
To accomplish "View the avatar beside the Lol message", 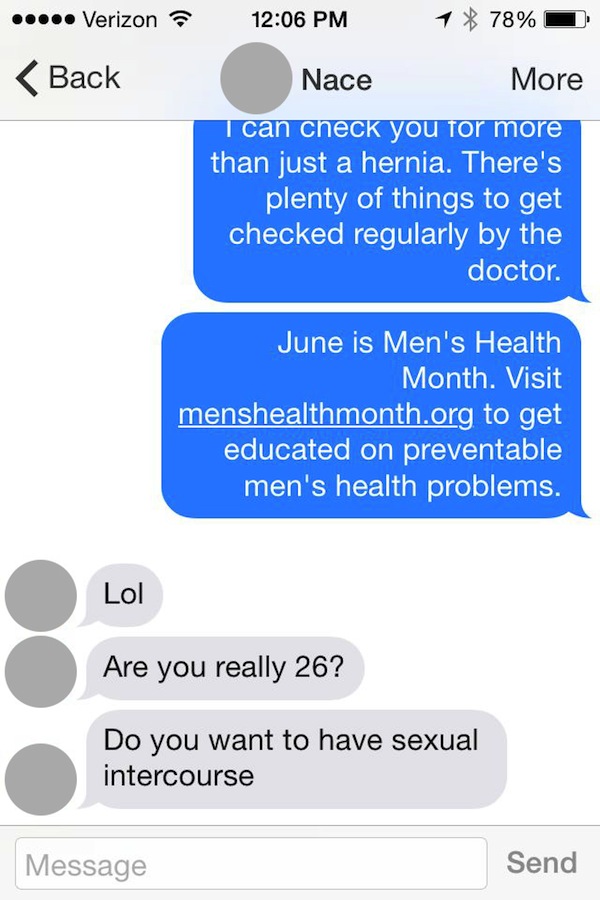I will coord(41,596).
